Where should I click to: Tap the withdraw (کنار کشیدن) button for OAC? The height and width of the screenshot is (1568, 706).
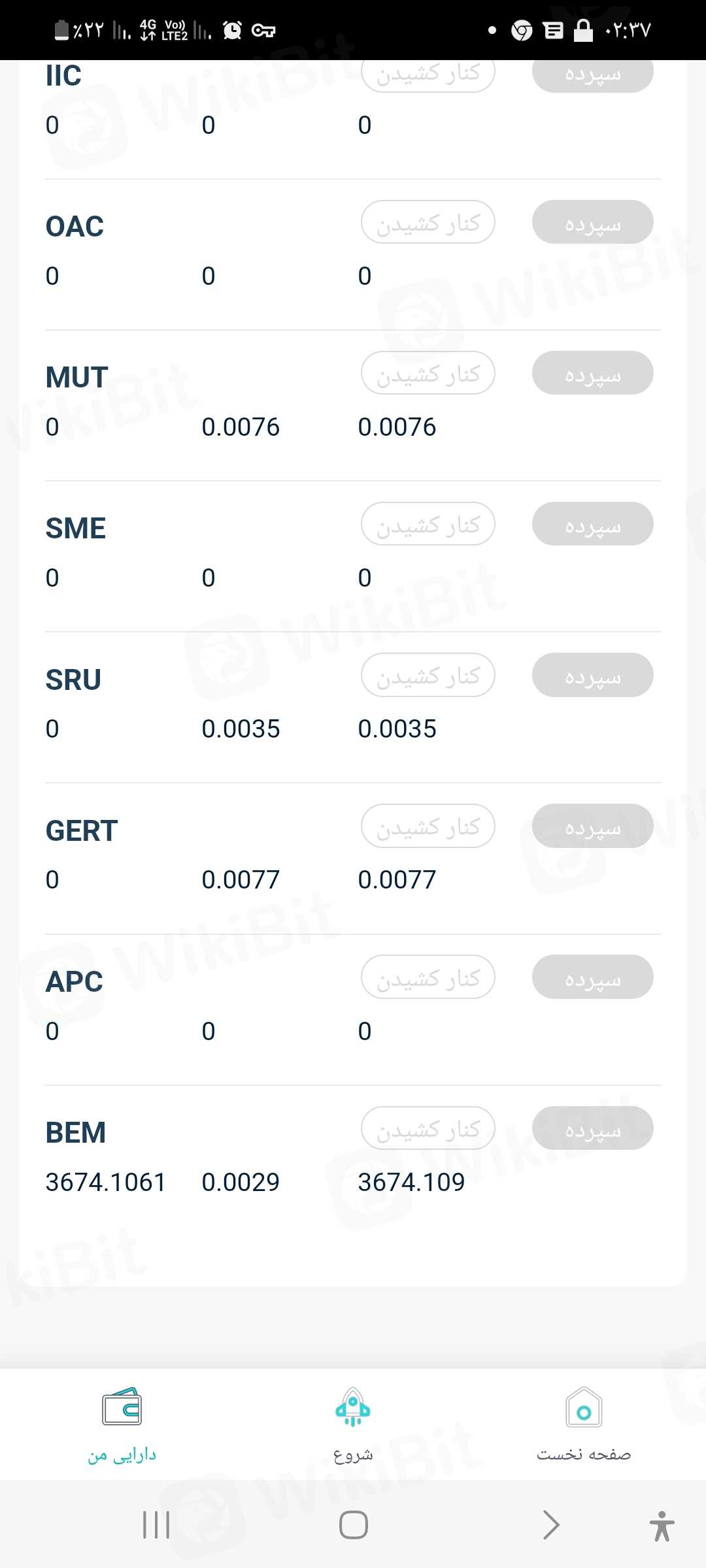click(x=428, y=222)
